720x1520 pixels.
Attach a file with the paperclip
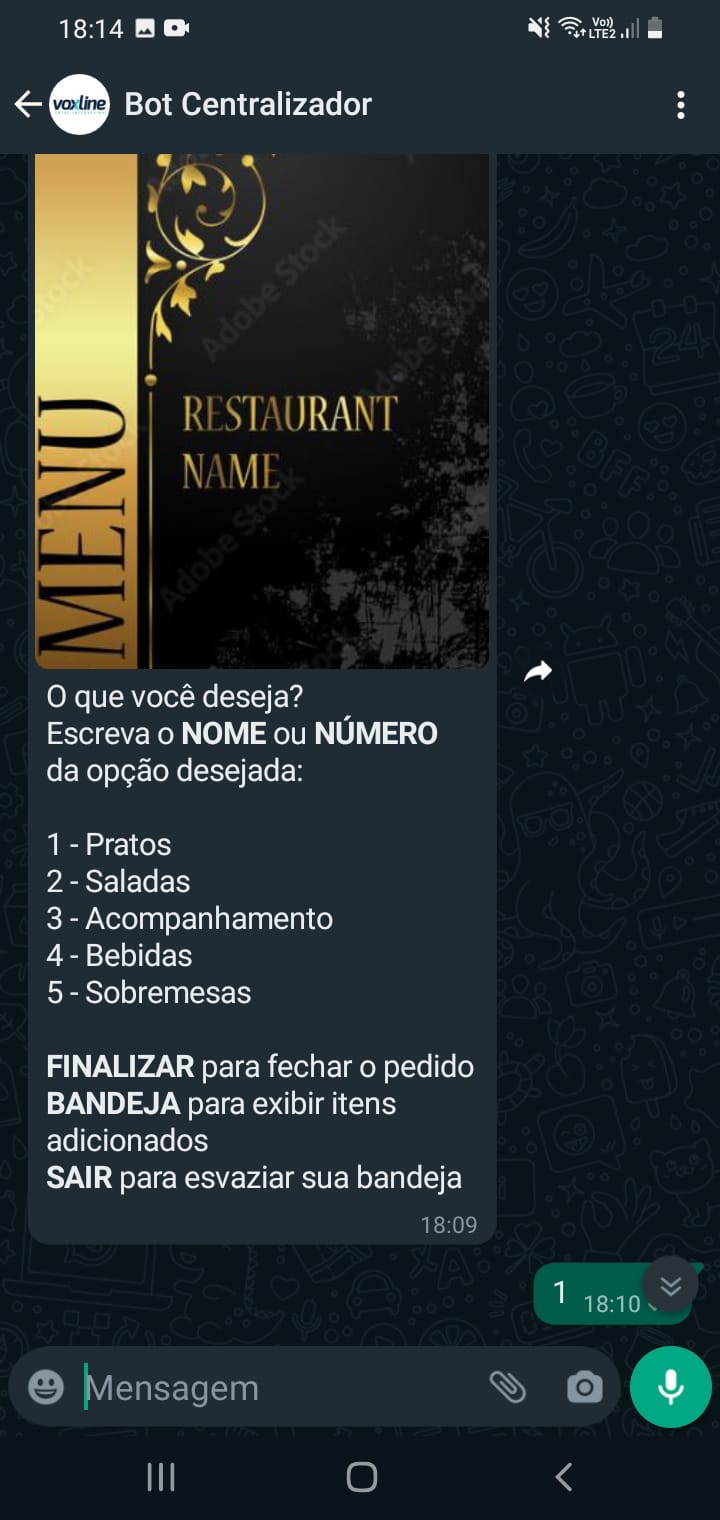pos(507,1387)
